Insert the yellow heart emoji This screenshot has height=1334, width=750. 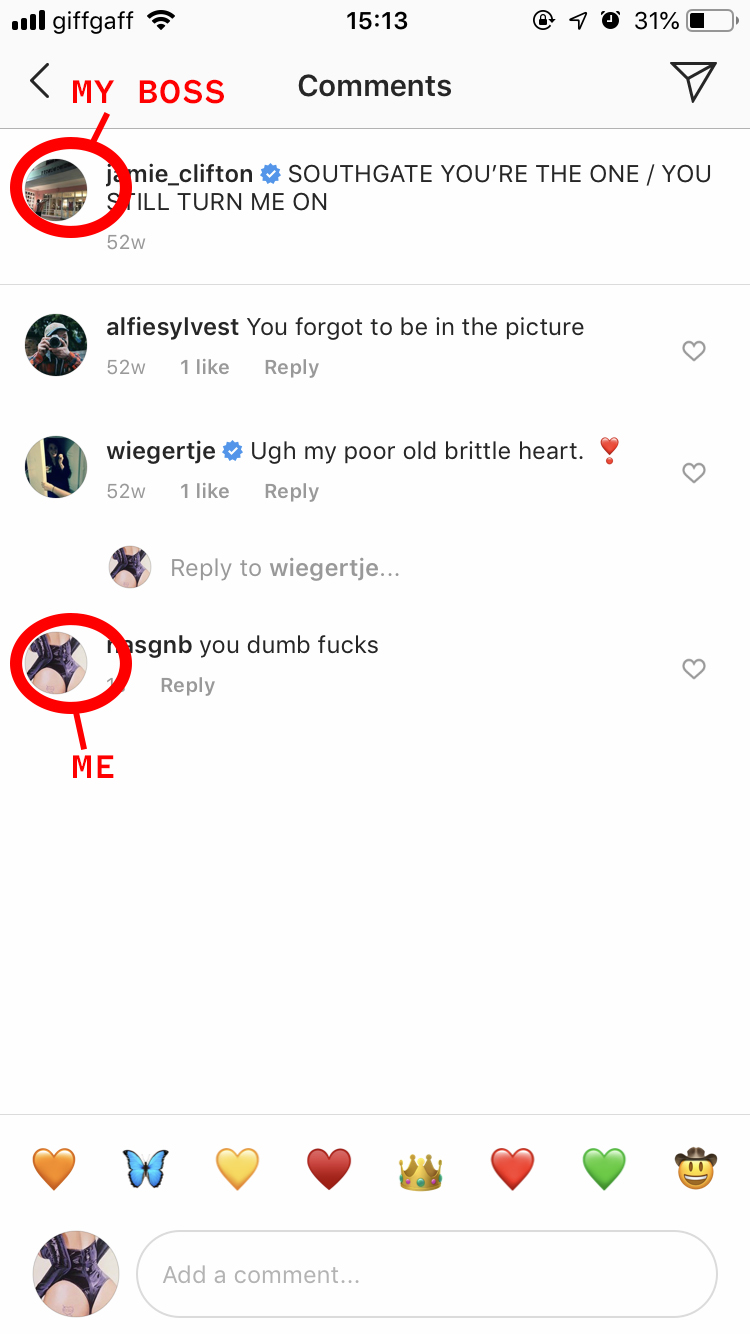pos(237,1168)
